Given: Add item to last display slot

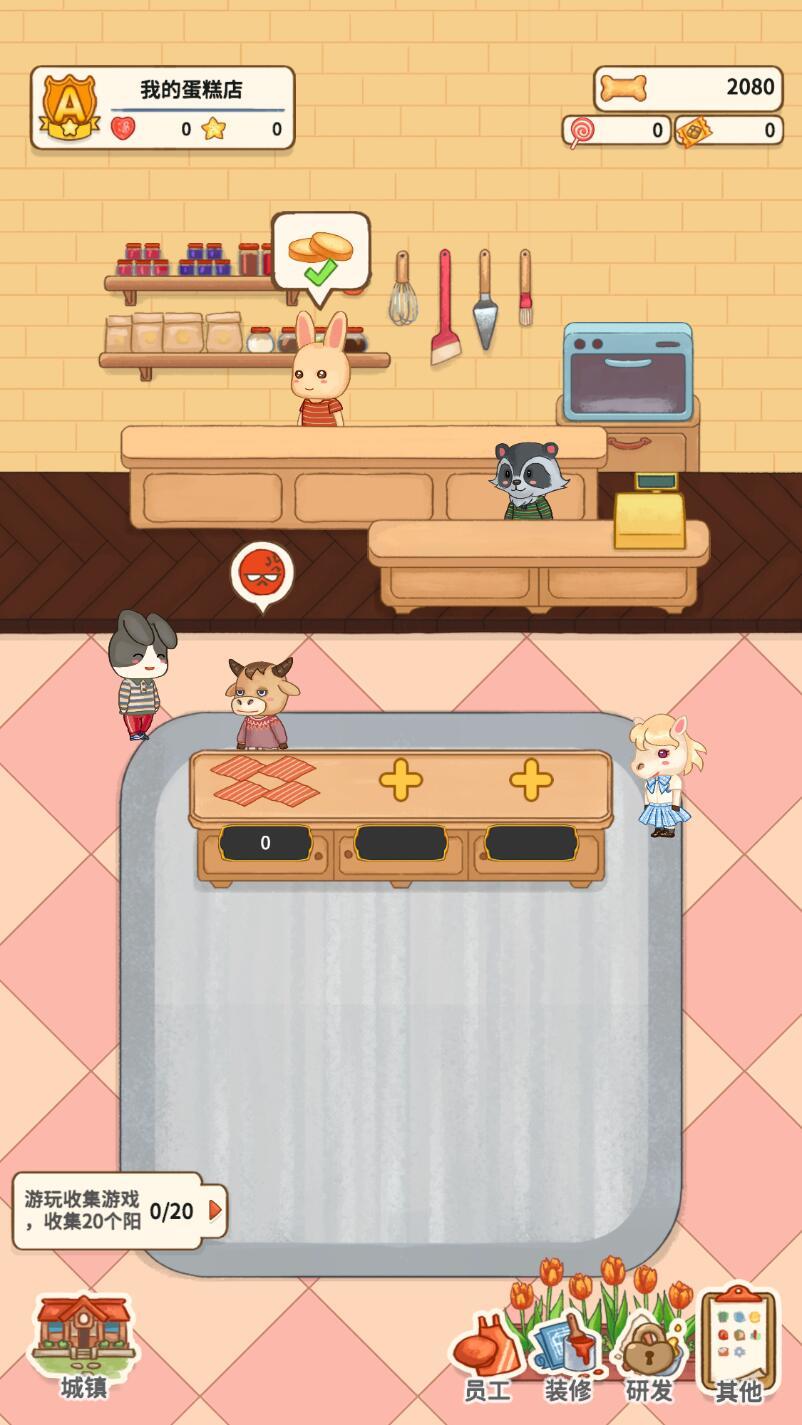Looking at the screenshot, I should (x=531, y=780).
